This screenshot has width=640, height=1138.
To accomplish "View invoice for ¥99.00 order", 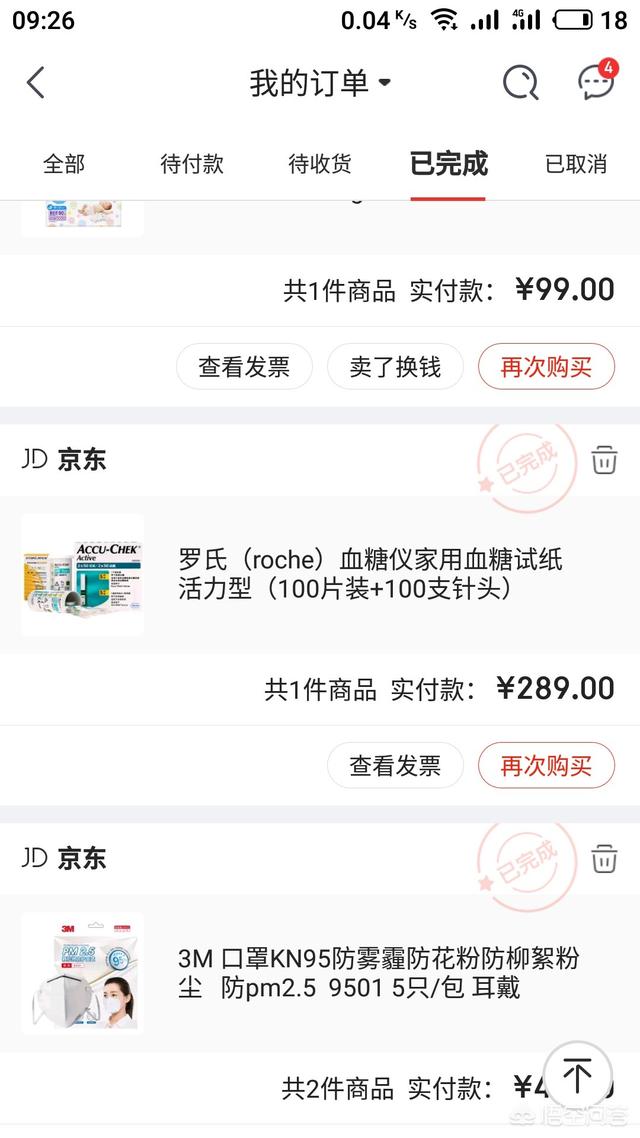I will [244, 367].
